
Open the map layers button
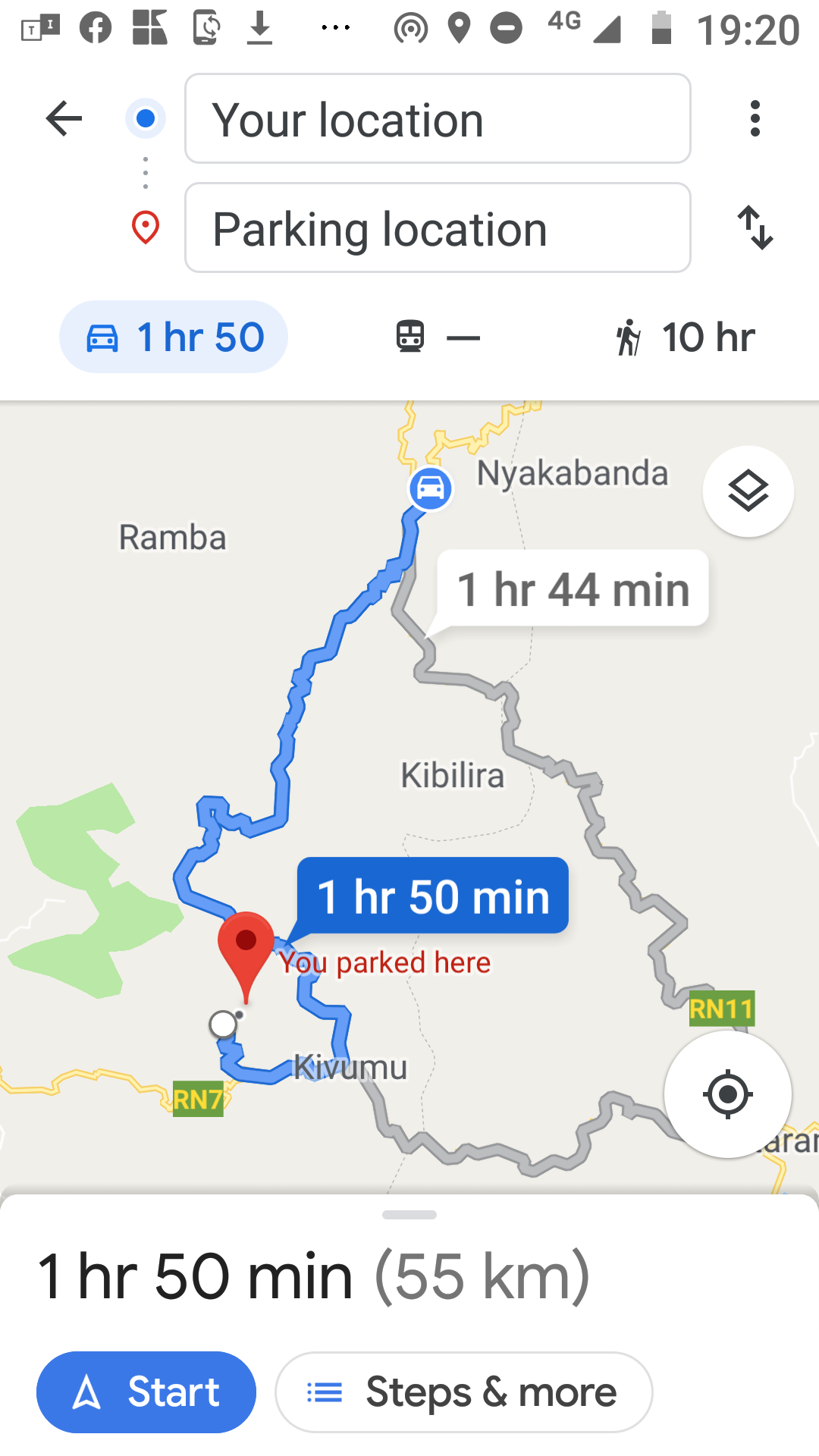pos(748,491)
